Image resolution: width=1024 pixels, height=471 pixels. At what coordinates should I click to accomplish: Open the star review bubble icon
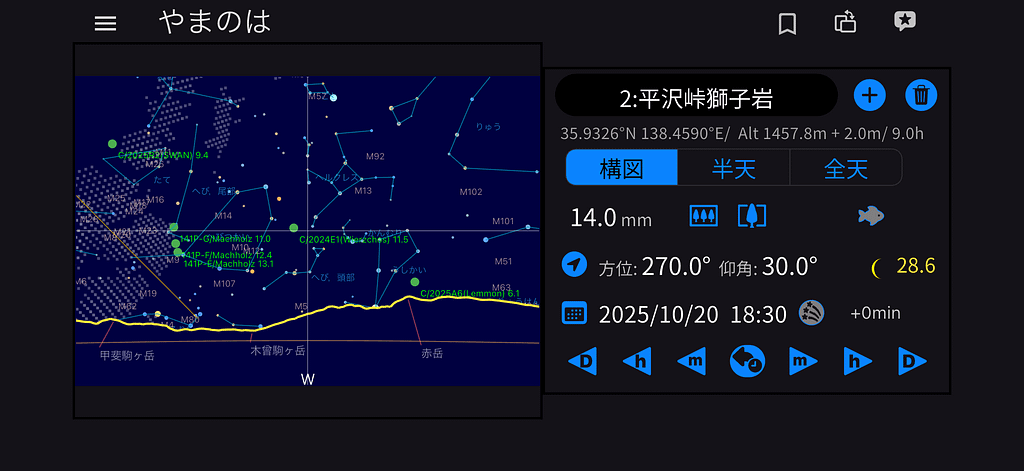(x=904, y=22)
